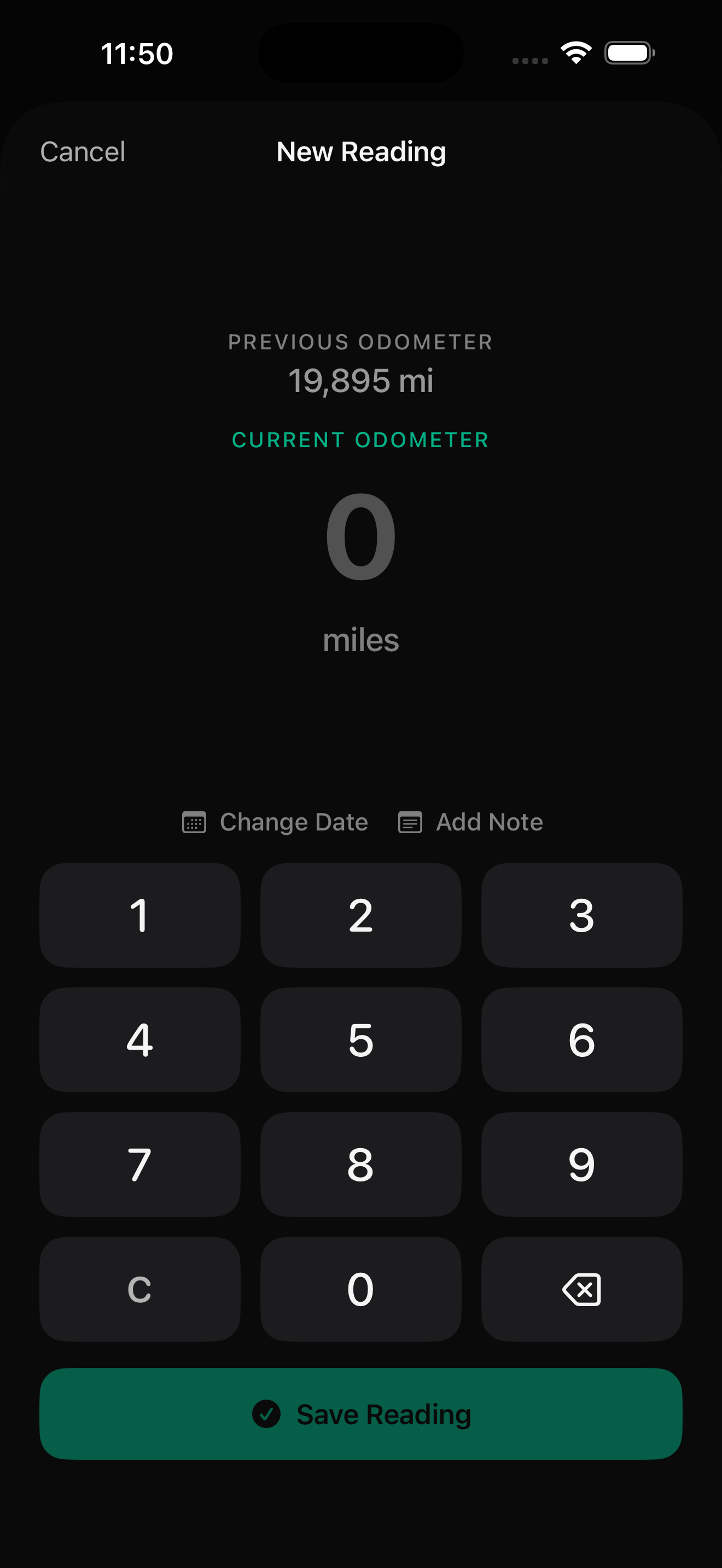The image size is (722, 1568).
Task: Enter digit 1 on the keypad
Action: pos(140,915)
